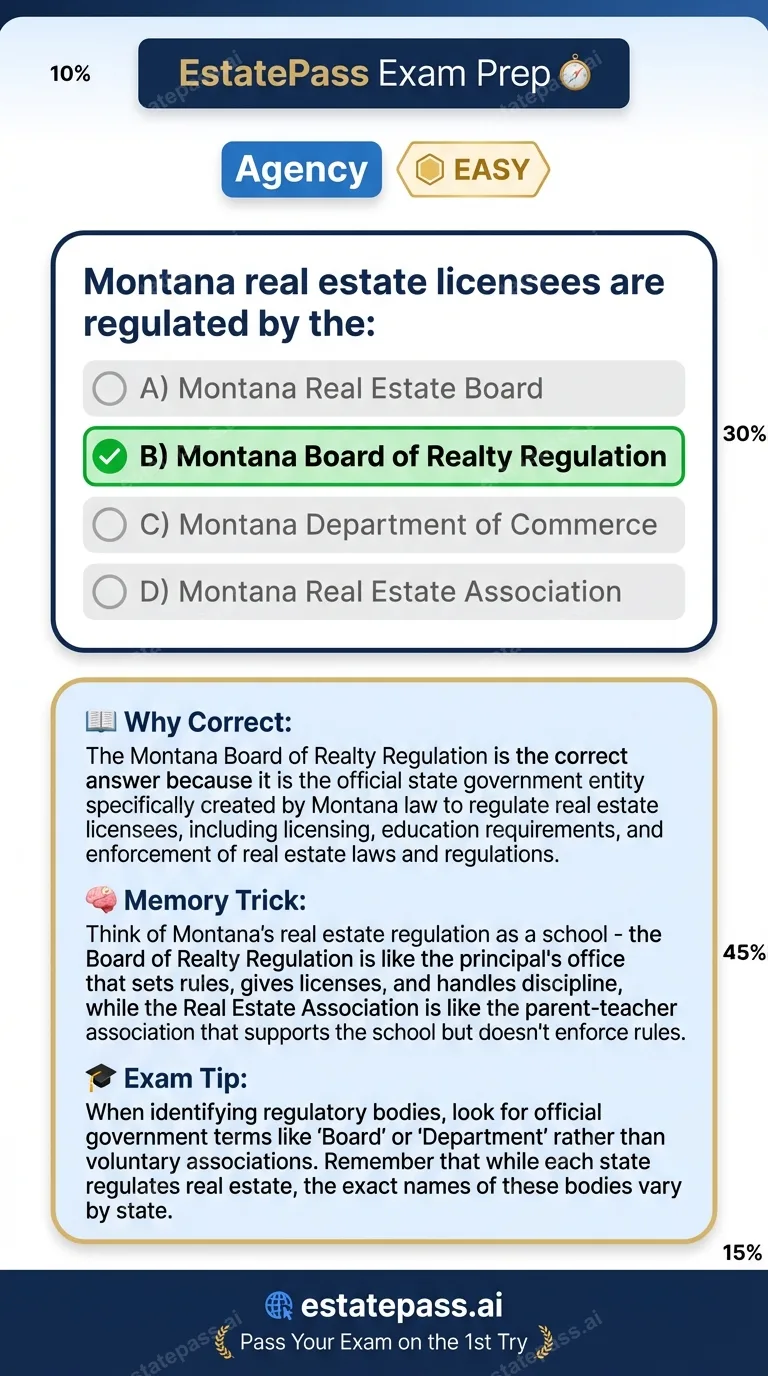Click the green checkmark icon on answer B
768x1376 pixels.
click(x=109, y=456)
